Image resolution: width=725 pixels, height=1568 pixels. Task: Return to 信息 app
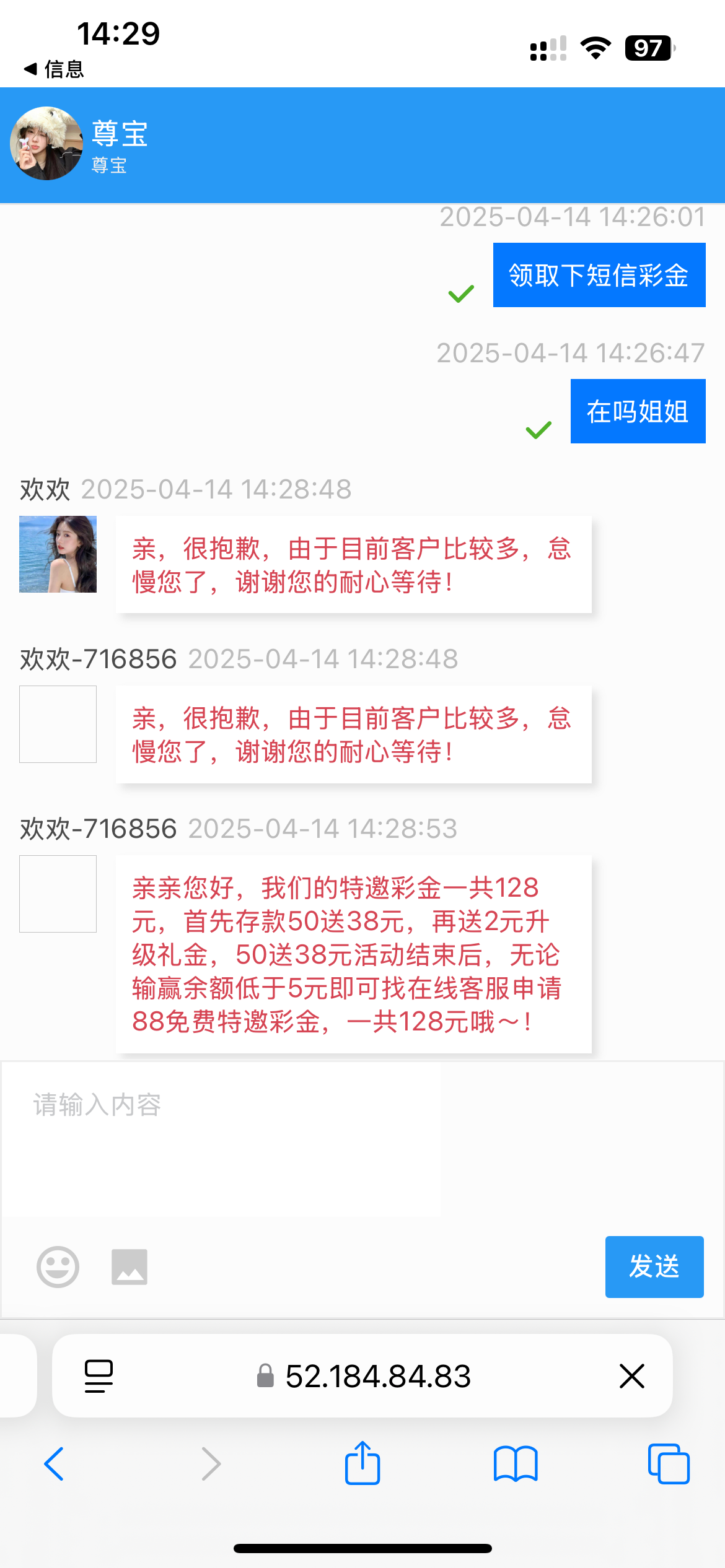pyautogui.click(x=53, y=69)
